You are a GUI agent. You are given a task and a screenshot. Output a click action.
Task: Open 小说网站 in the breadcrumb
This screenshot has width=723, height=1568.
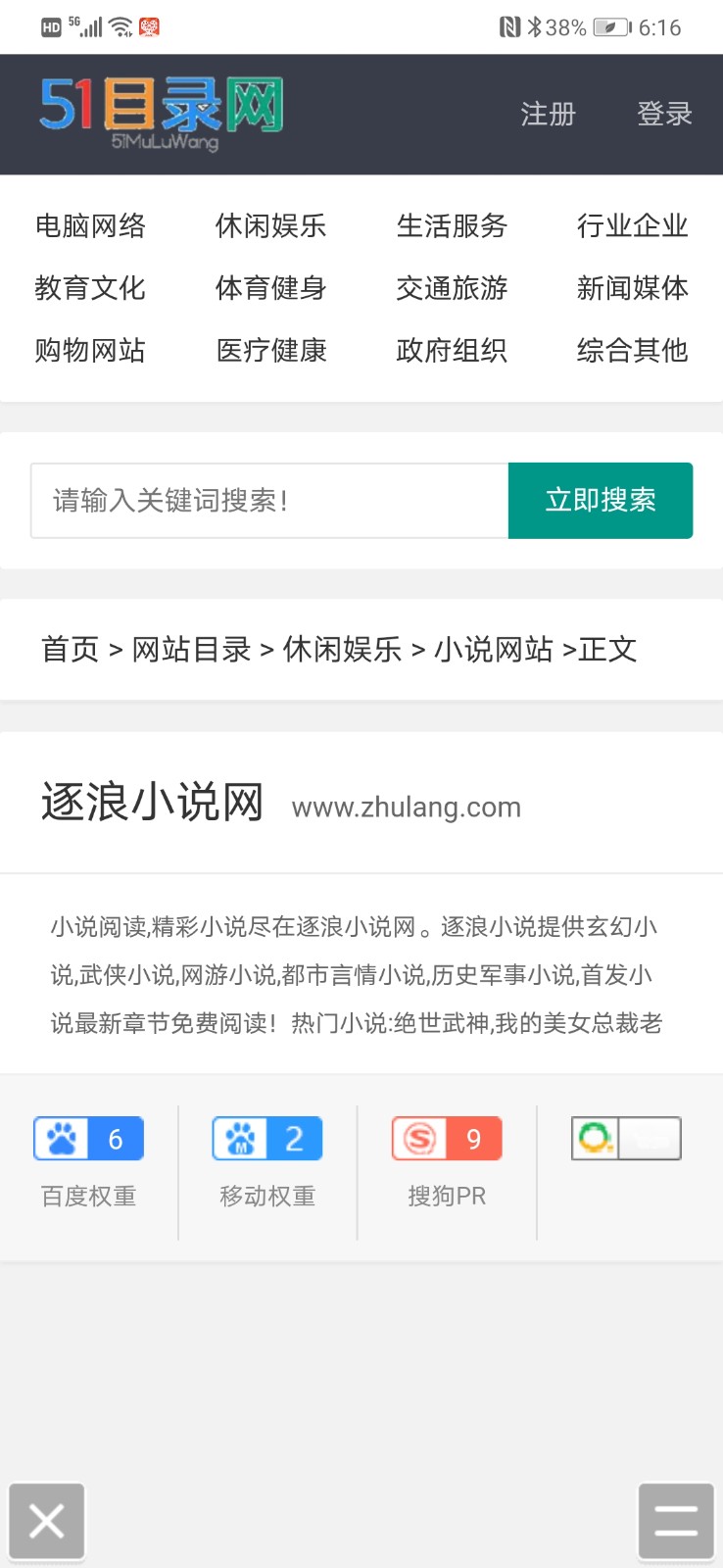[x=494, y=649]
